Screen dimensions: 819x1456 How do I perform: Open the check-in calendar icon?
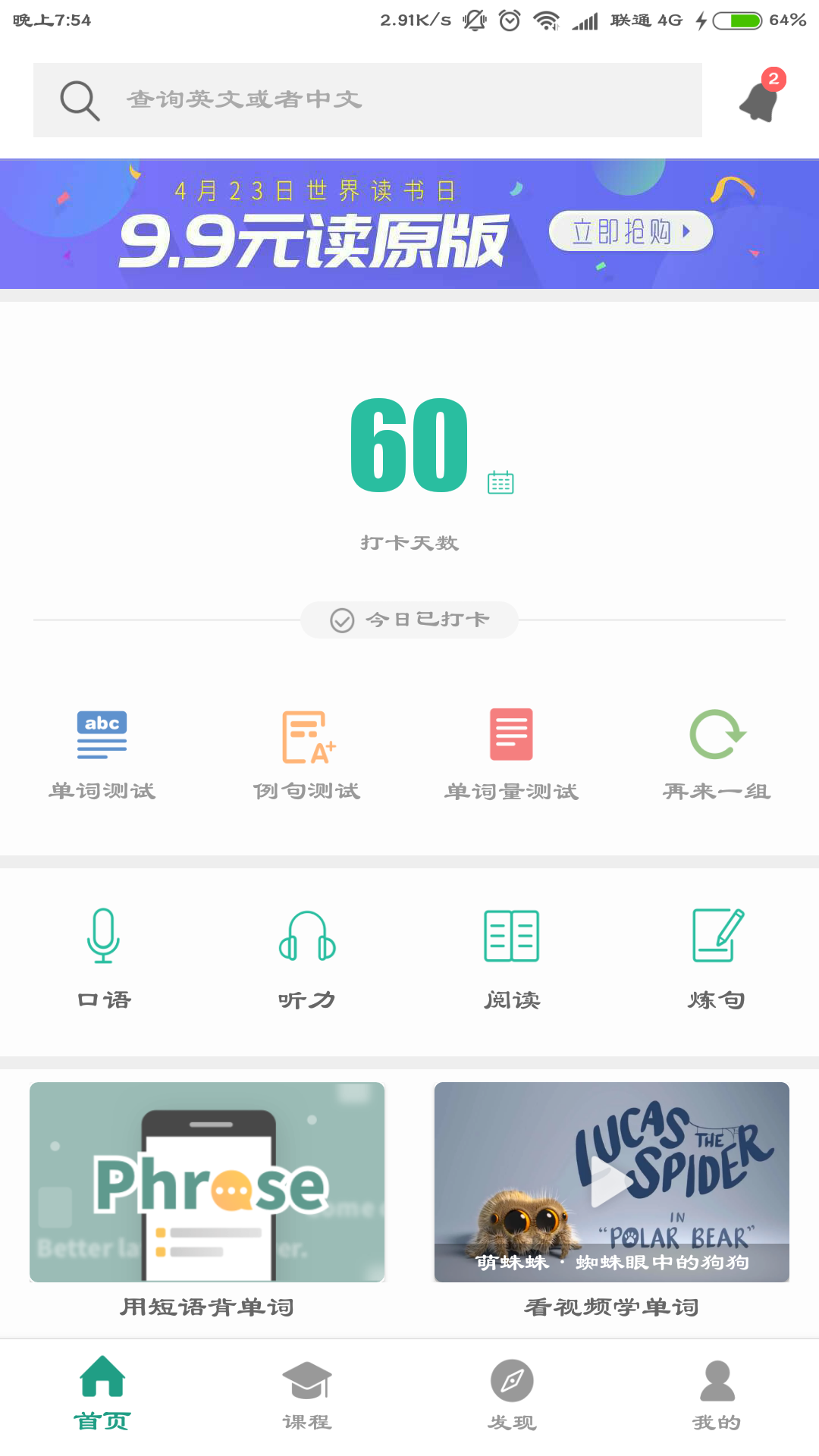coord(500,482)
